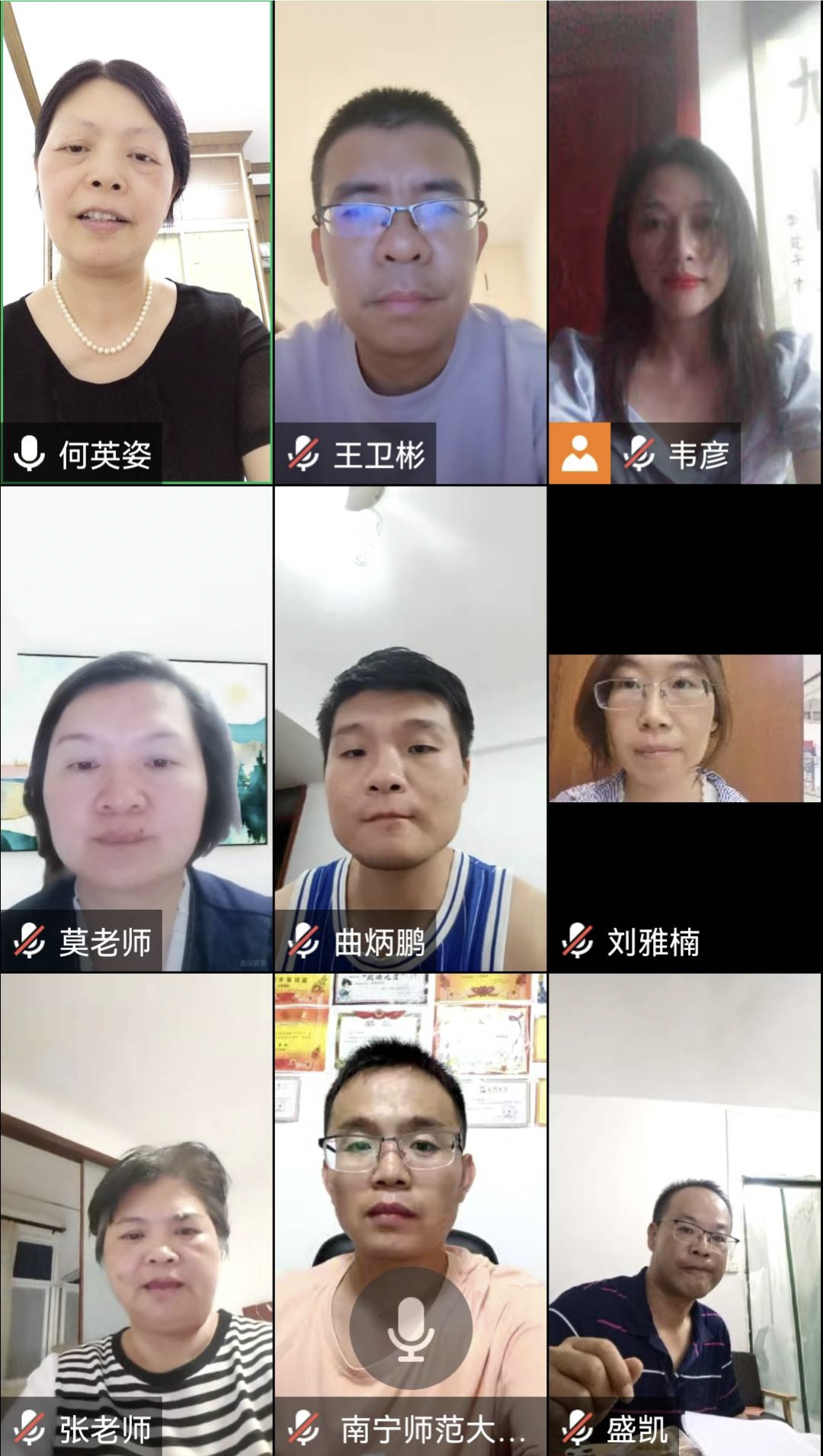Tap the orange host icon beside 韦彦
Image resolution: width=823 pixels, height=1456 pixels.
coord(580,453)
